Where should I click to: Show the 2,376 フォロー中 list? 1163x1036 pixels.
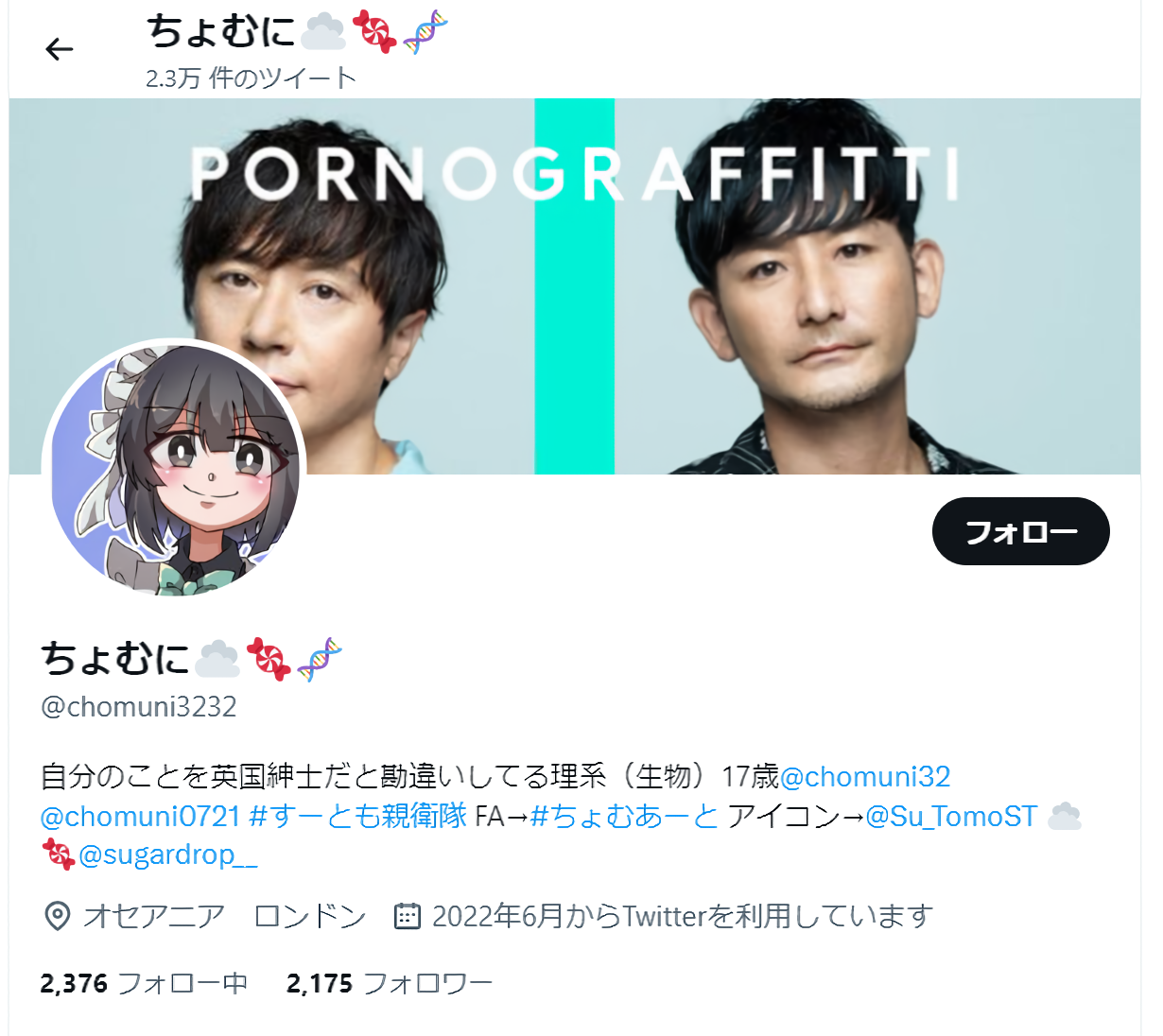coord(144,983)
